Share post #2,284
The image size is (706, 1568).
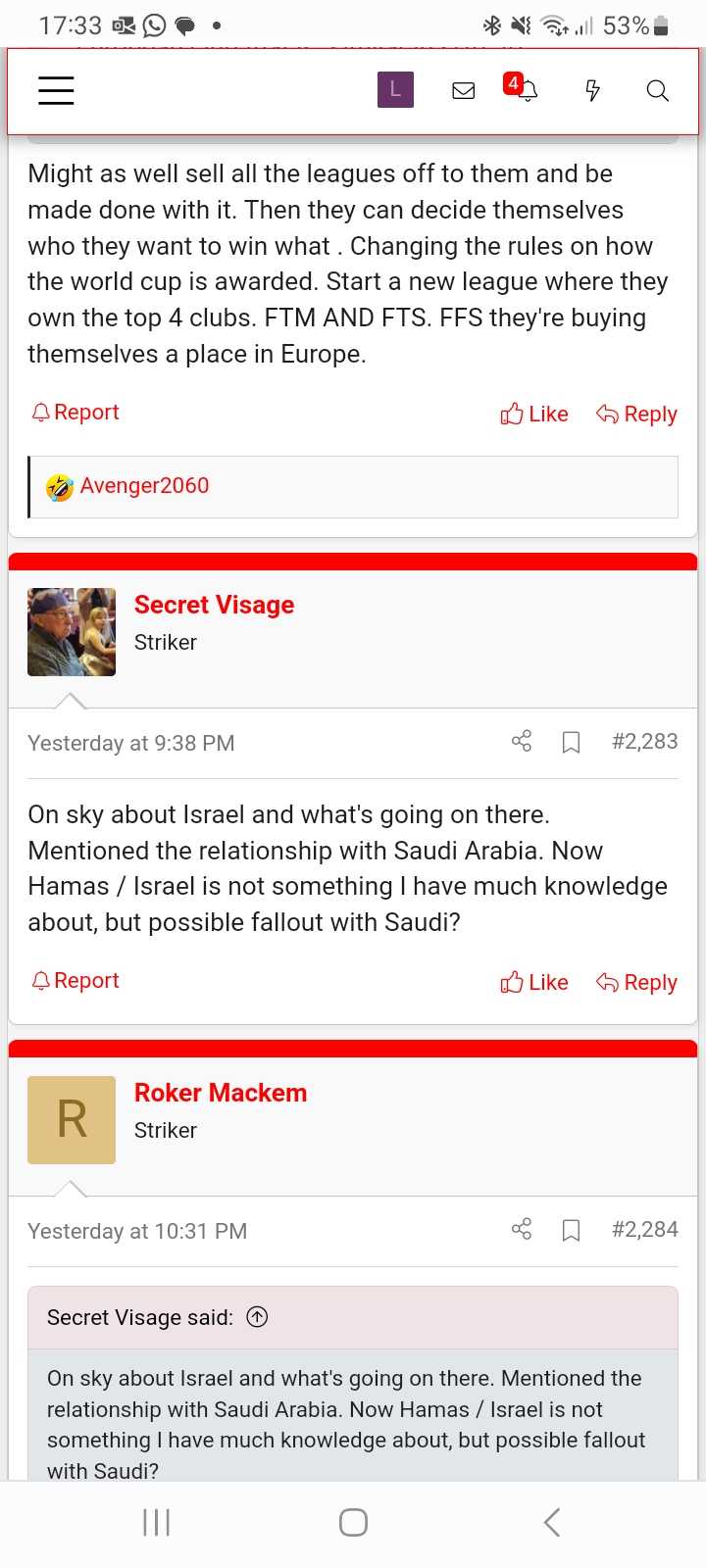point(522,1230)
